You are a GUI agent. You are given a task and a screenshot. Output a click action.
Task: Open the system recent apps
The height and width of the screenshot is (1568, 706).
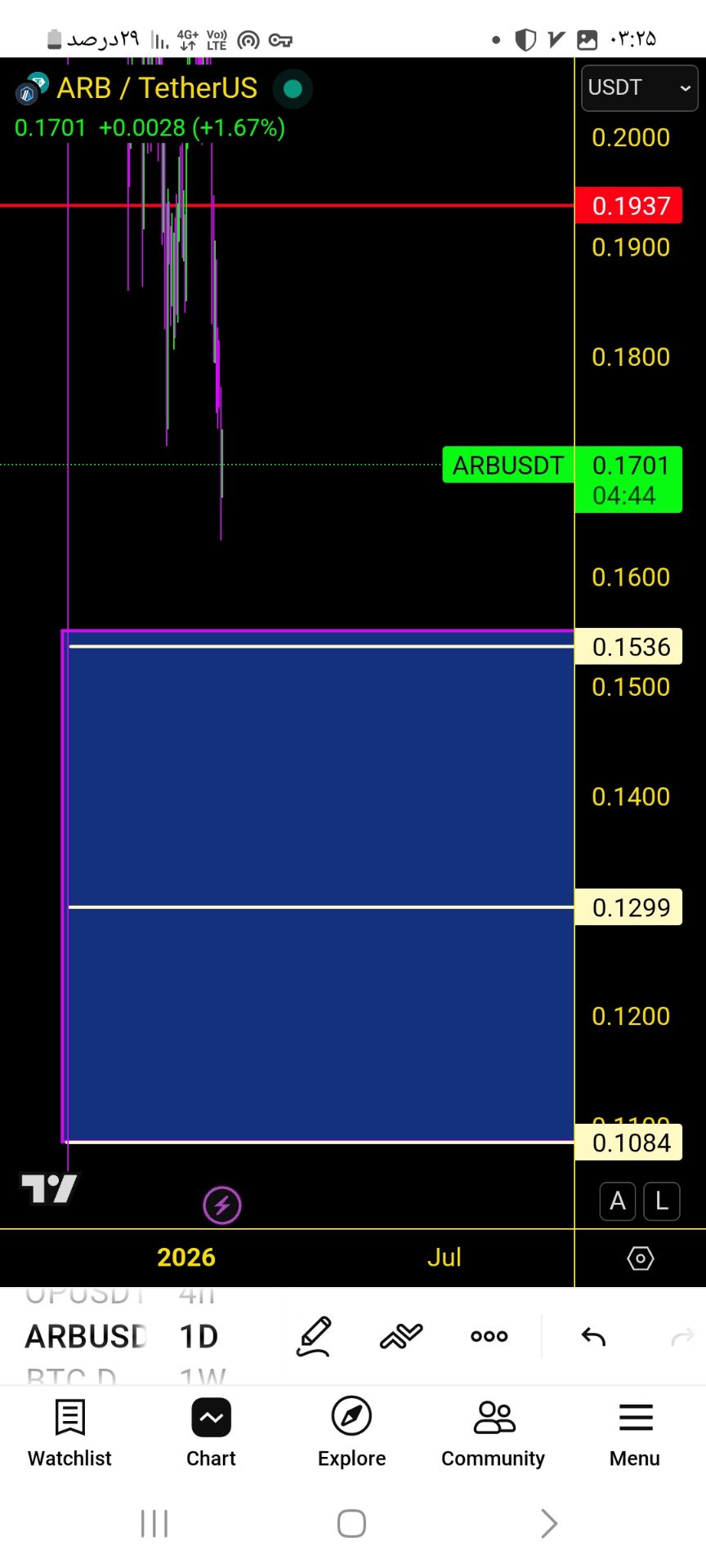click(154, 1523)
